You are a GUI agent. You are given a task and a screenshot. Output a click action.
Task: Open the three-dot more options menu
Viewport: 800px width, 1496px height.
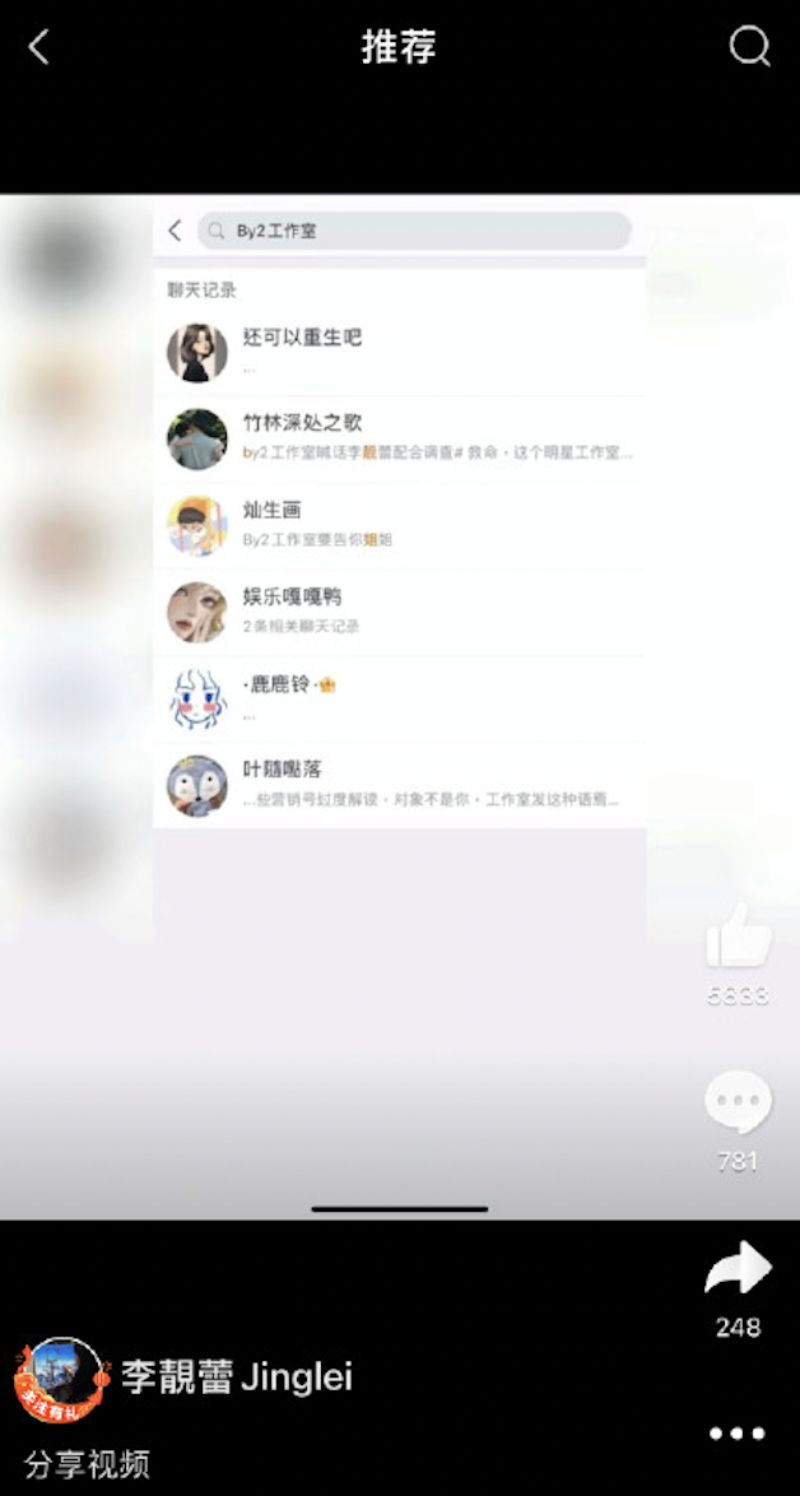pos(737,1433)
